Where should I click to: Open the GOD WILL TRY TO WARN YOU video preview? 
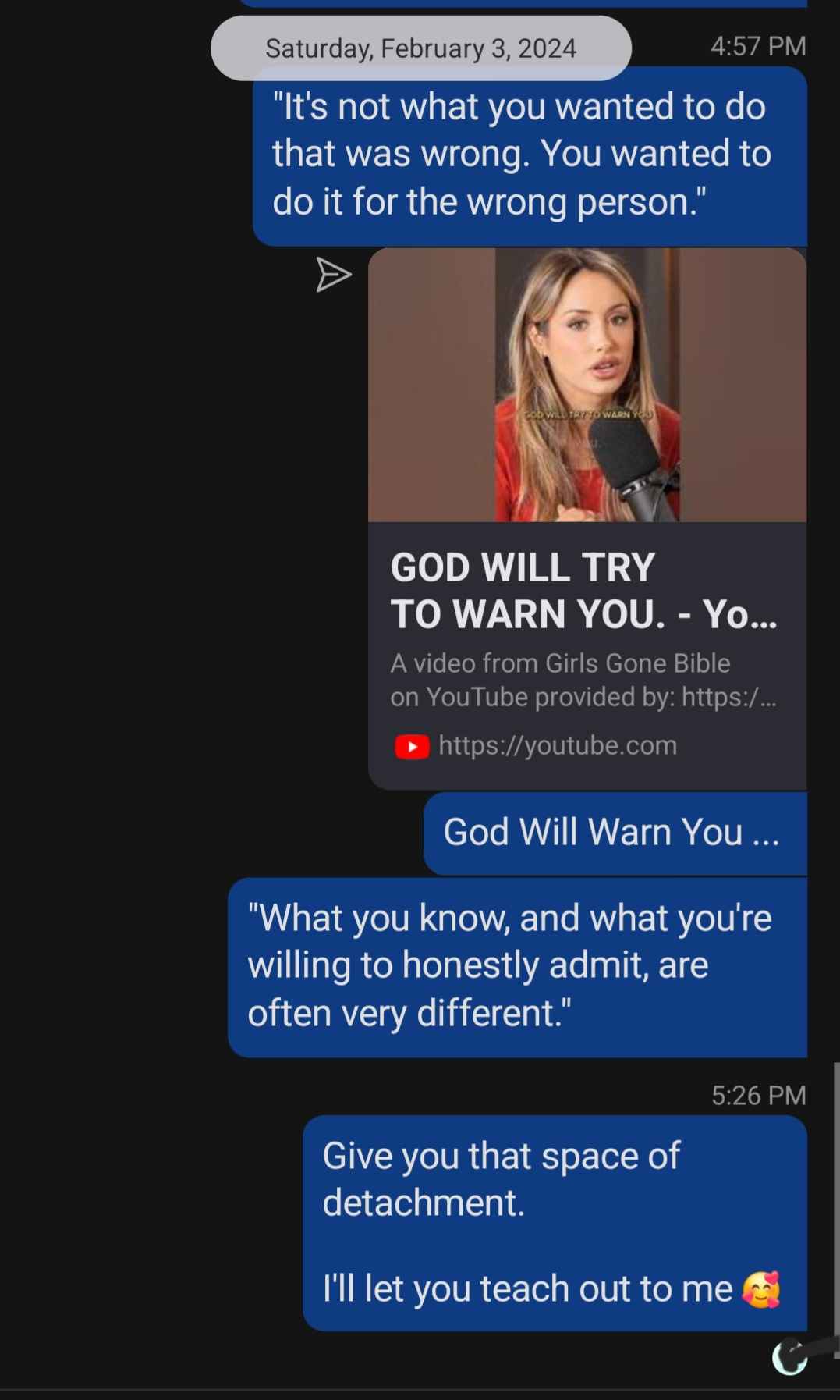(587, 385)
